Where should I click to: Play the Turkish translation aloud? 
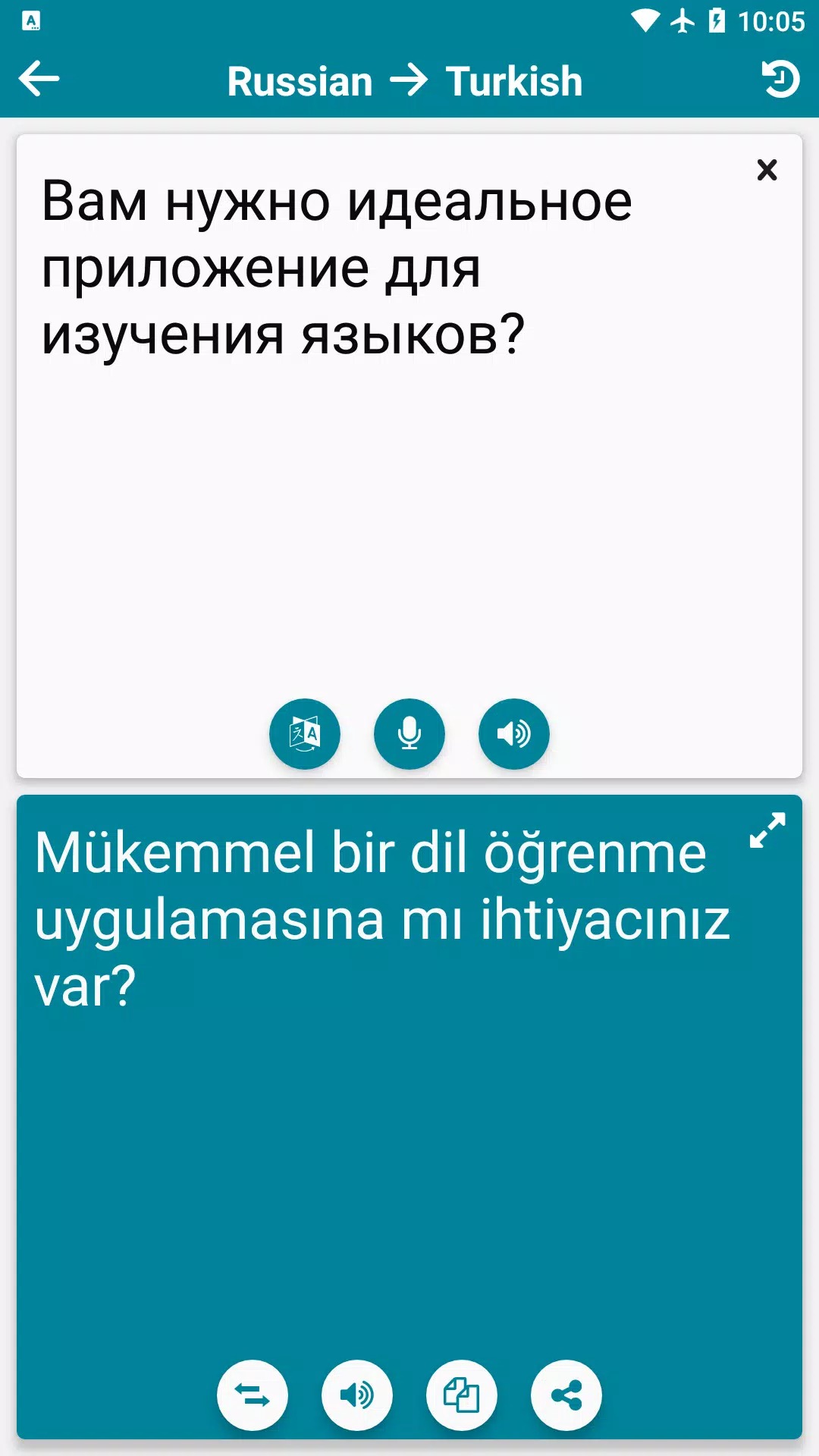[357, 1395]
